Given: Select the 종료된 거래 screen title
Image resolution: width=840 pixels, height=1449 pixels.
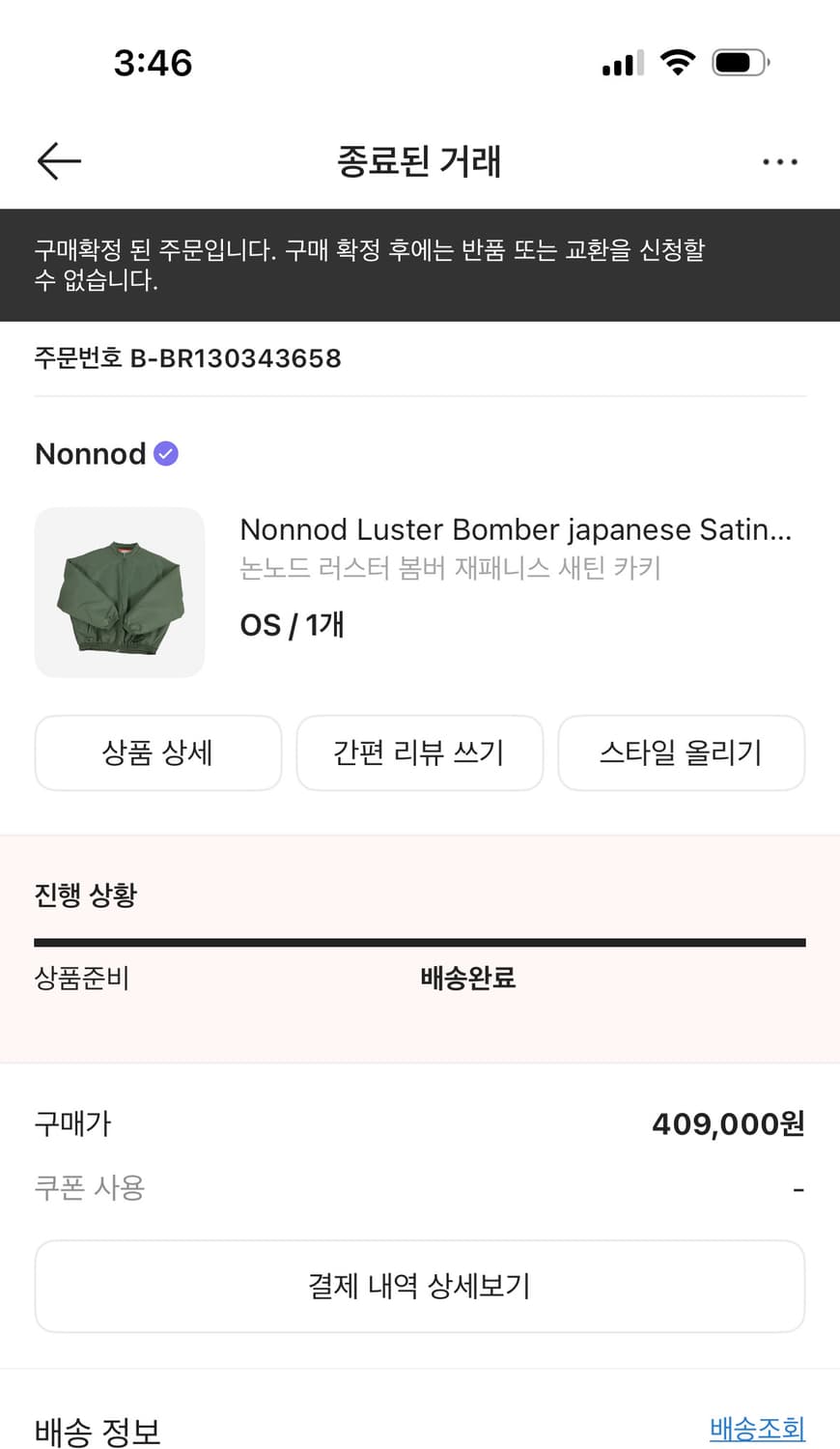Looking at the screenshot, I should 419,162.
